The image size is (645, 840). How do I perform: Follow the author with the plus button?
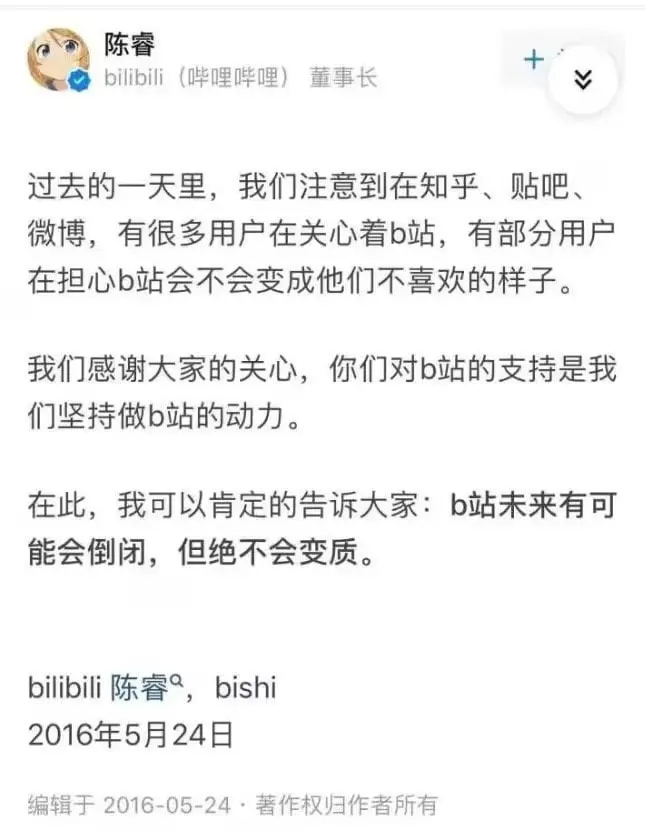click(535, 60)
